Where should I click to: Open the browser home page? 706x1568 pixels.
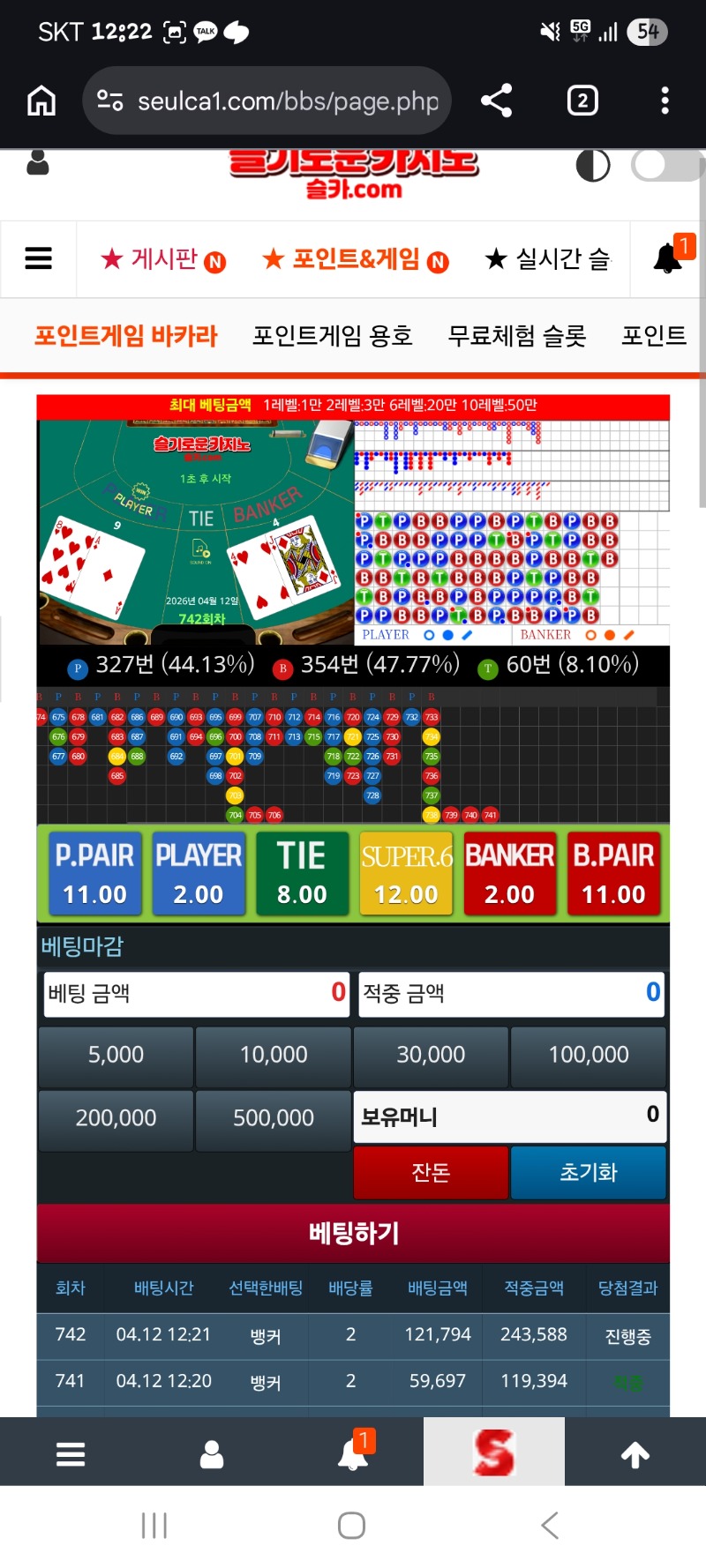point(41,101)
